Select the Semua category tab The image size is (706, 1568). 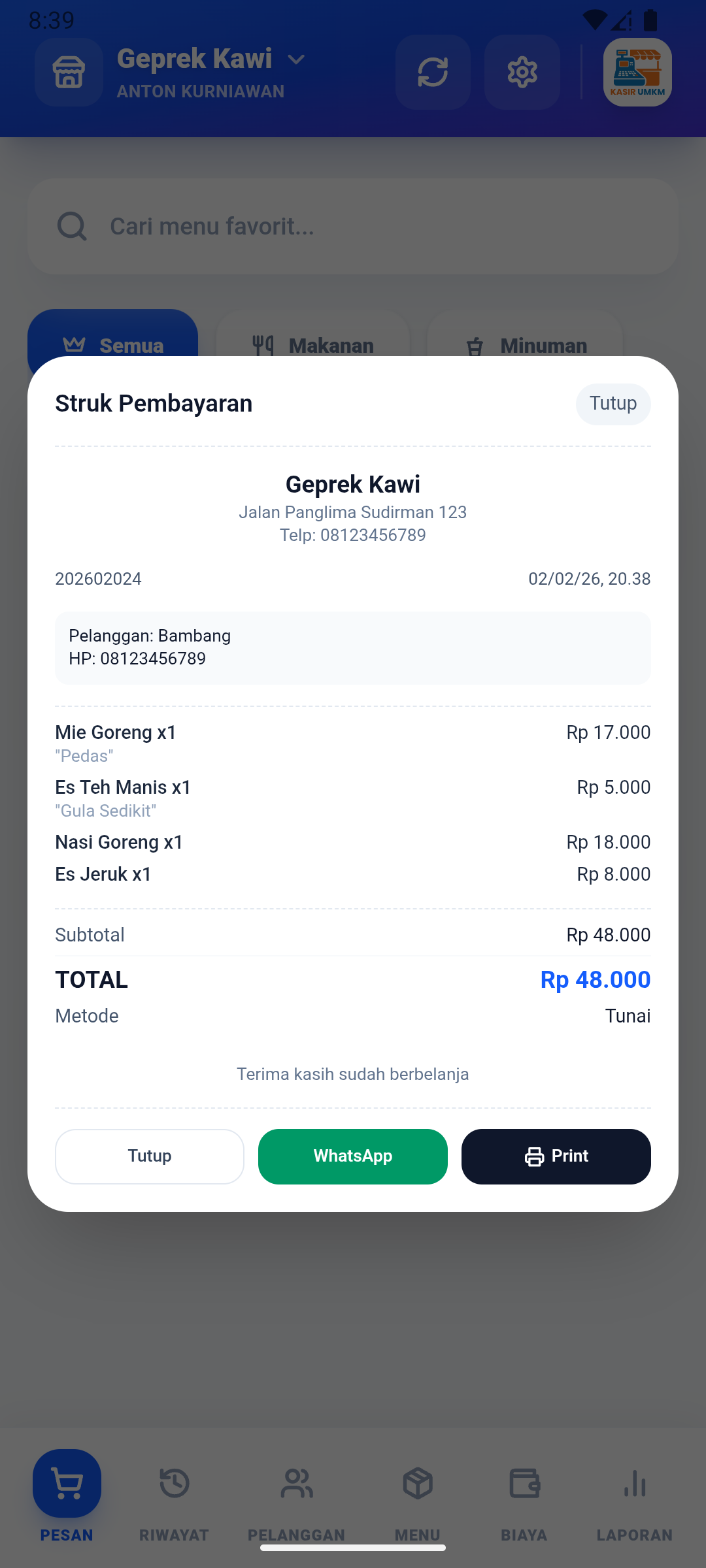click(x=113, y=345)
